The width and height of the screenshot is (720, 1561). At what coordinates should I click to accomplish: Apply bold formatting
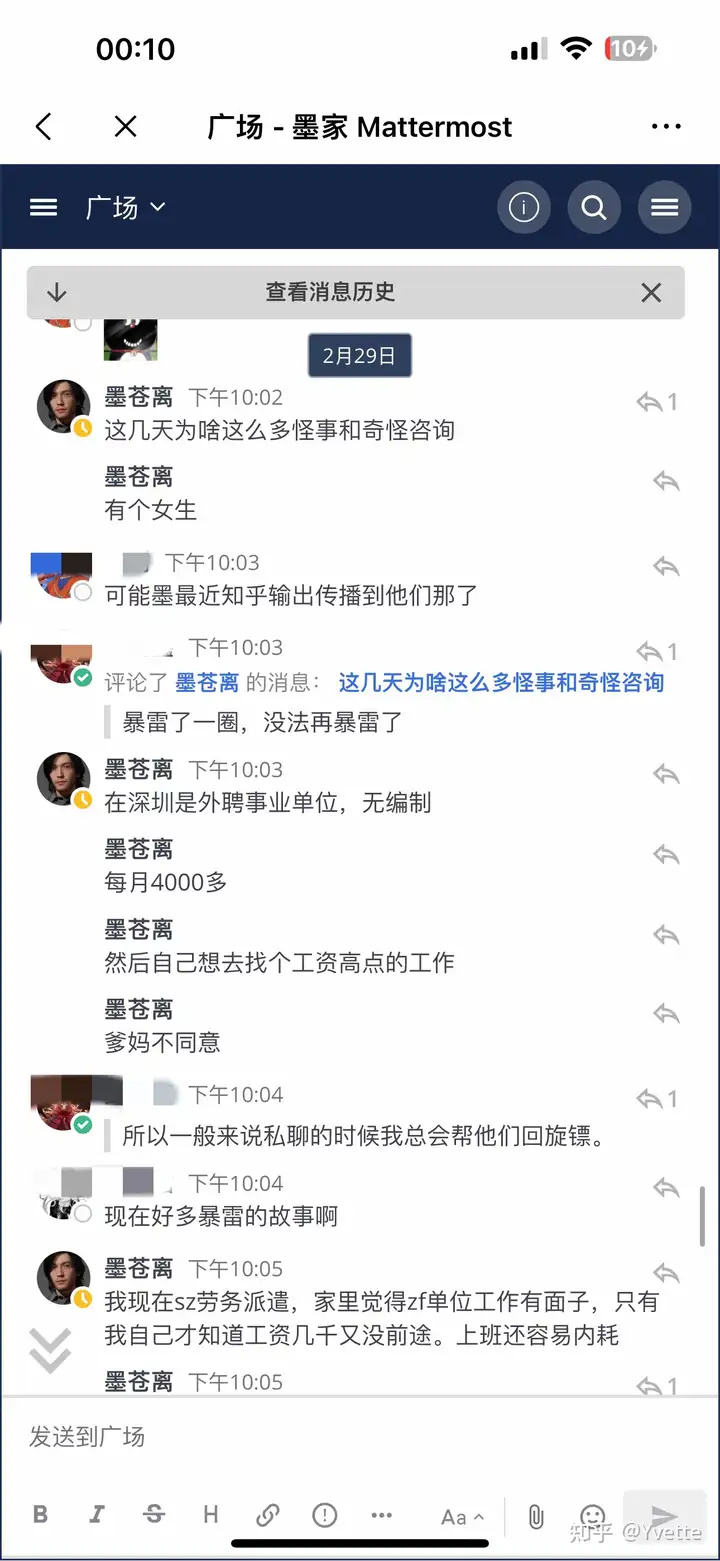pos(40,1514)
